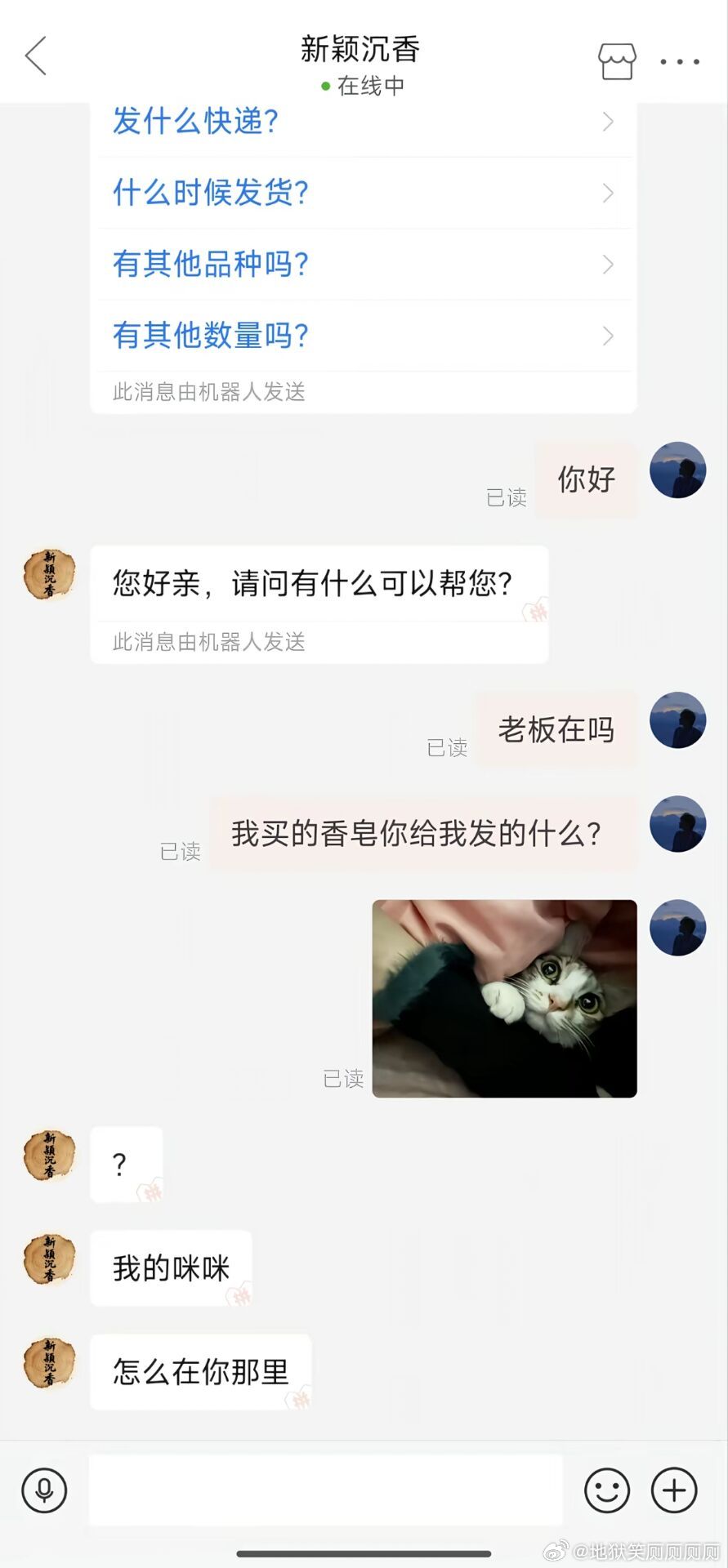The width and height of the screenshot is (728, 1568).
Task: Open the emoji picker
Action: click(x=605, y=1490)
